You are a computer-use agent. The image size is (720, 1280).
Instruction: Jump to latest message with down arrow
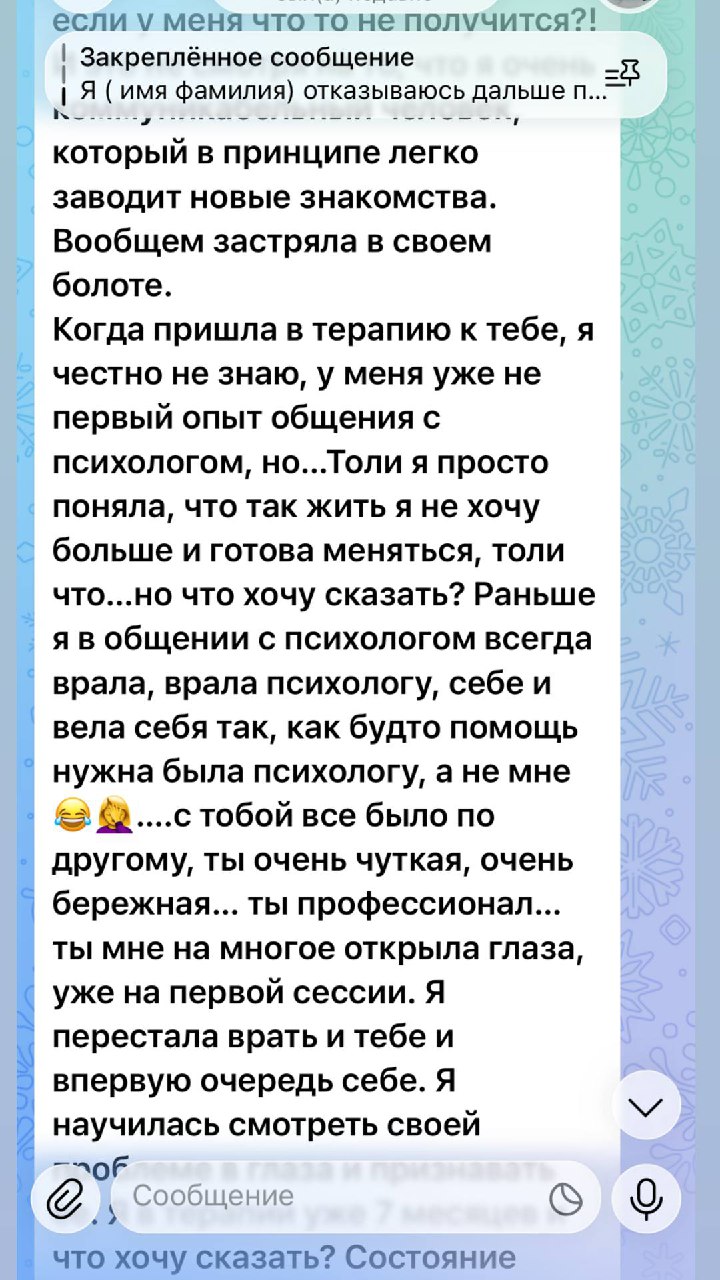647,1105
